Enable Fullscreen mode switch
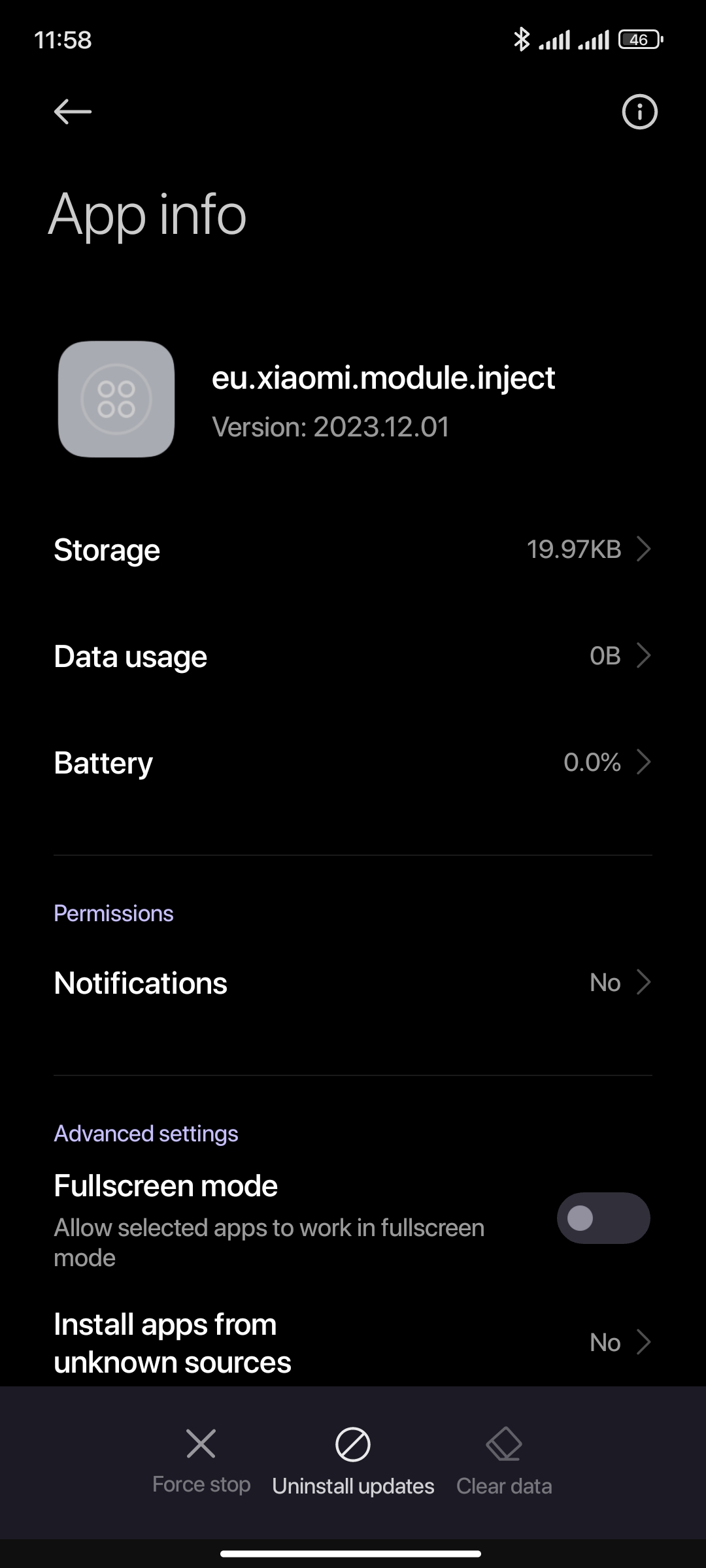Image resolution: width=706 pixels, height=1568 pixels. [x=603, y=1218]
